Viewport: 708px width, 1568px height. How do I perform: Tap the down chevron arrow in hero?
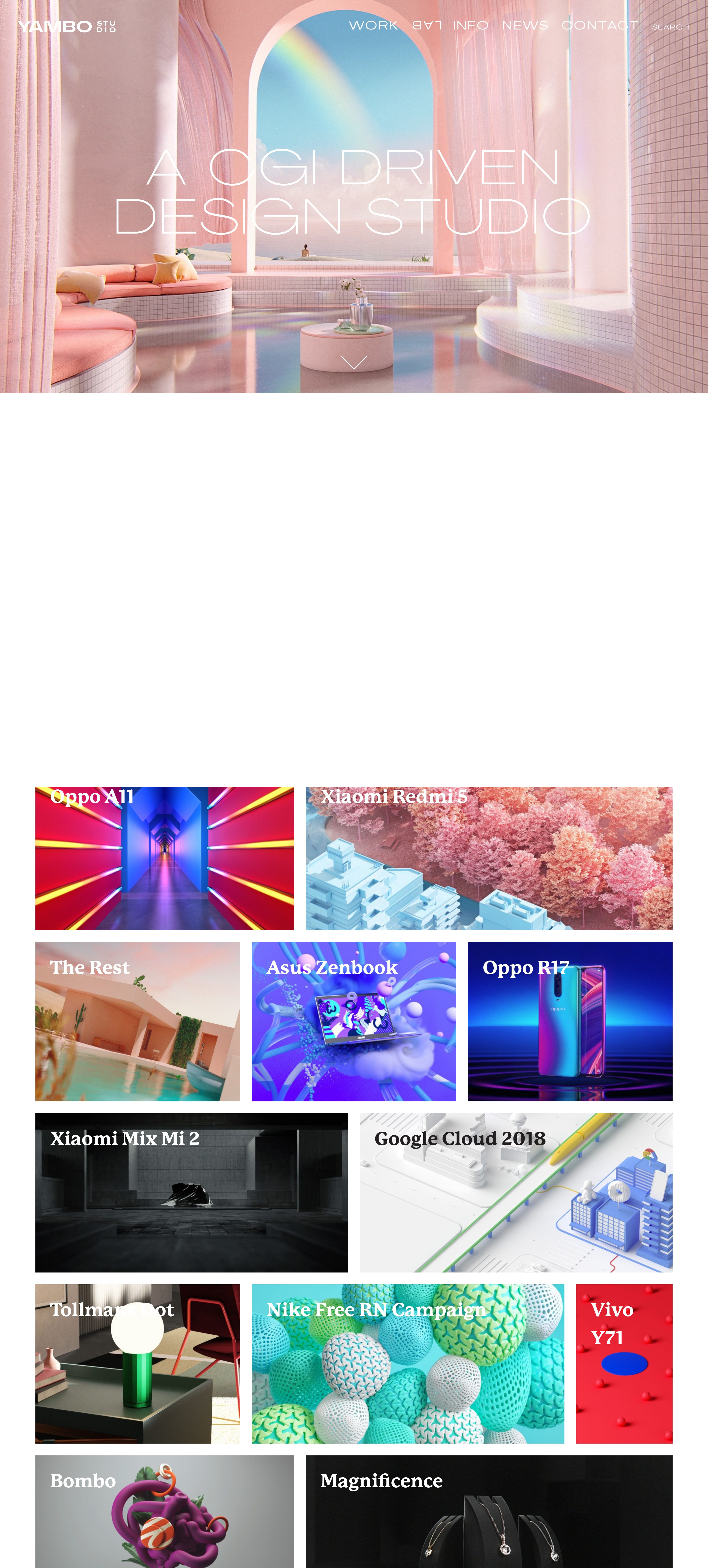(x=354, y=363)
